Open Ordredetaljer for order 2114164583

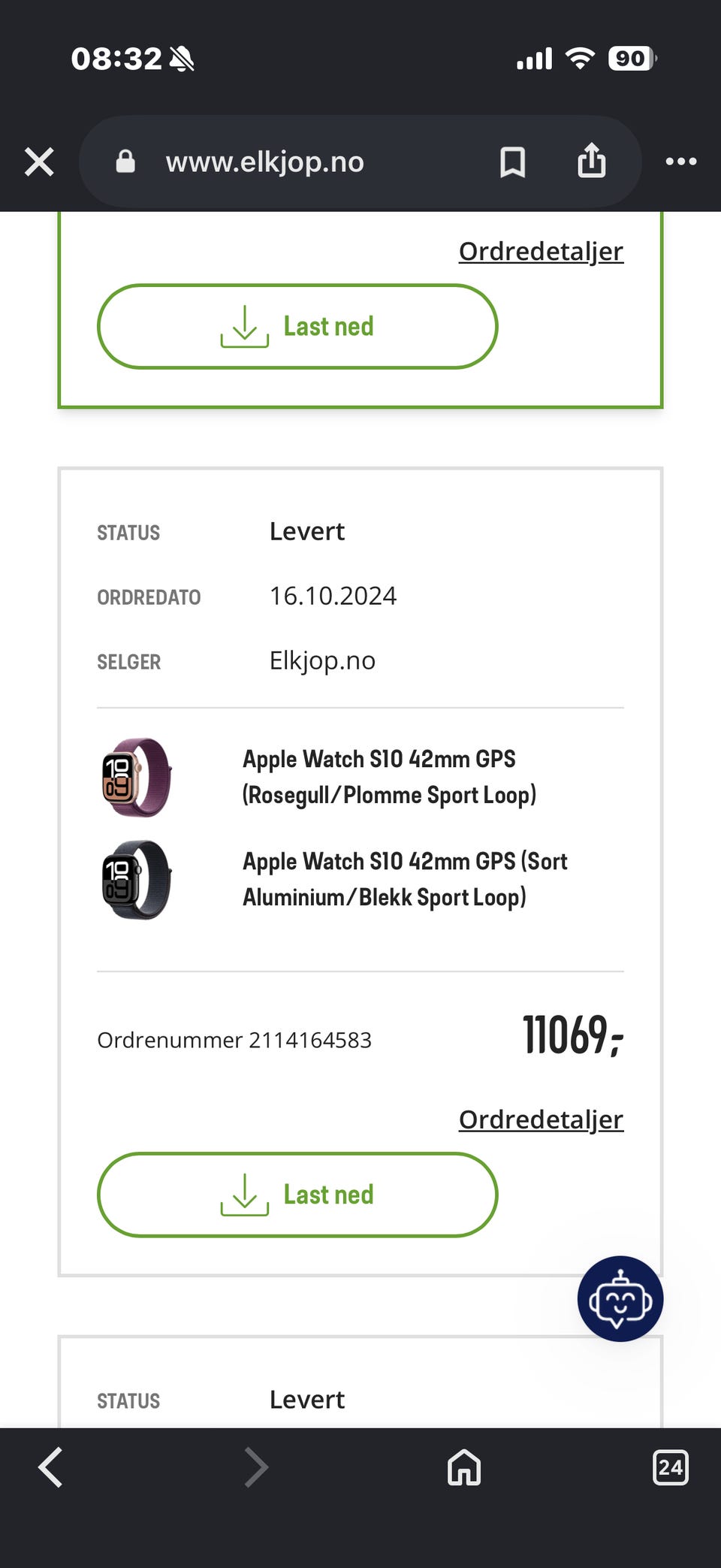541,1119
